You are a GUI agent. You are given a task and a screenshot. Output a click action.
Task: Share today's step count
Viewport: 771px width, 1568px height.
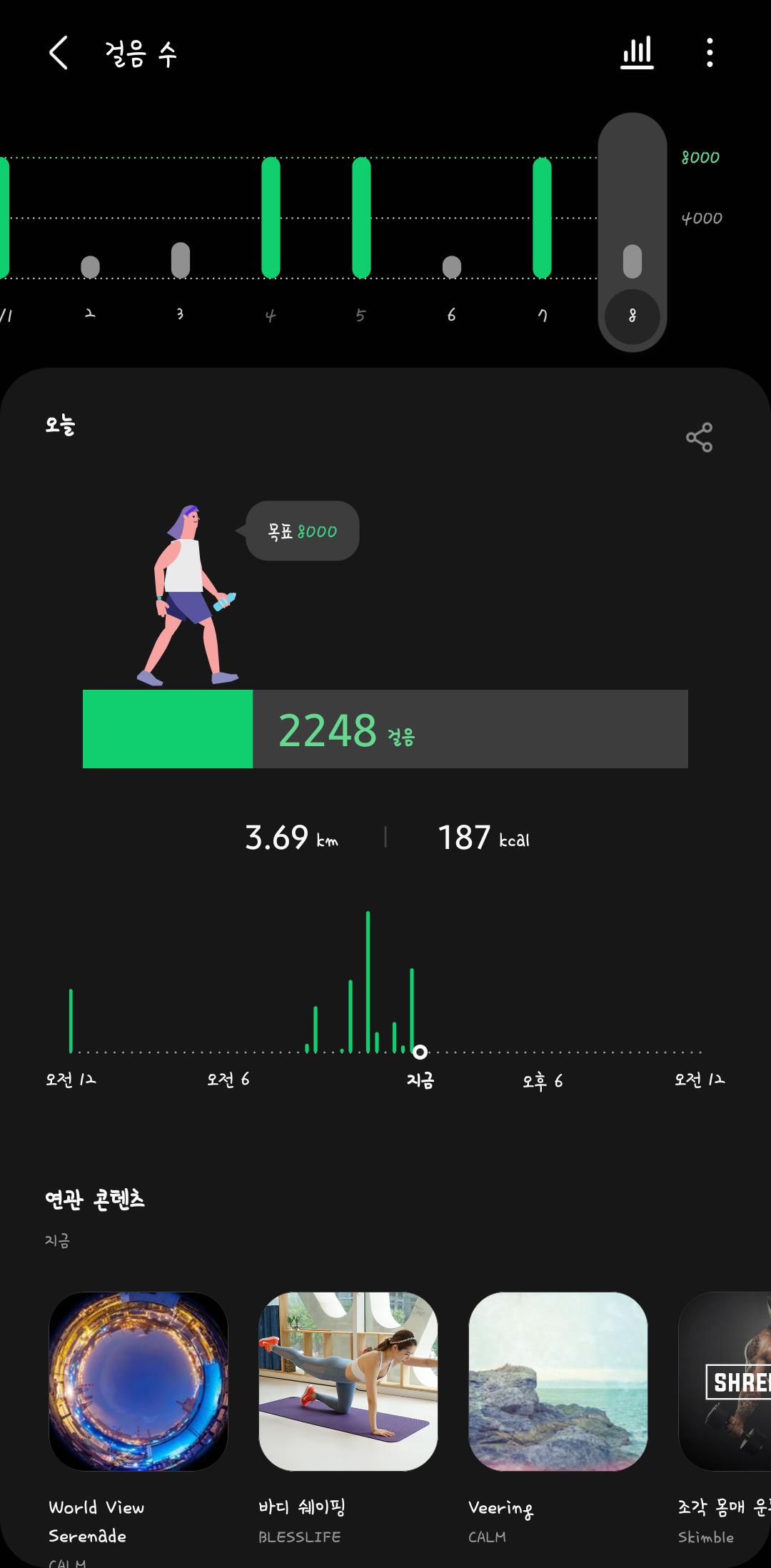(x=699, y=437)
